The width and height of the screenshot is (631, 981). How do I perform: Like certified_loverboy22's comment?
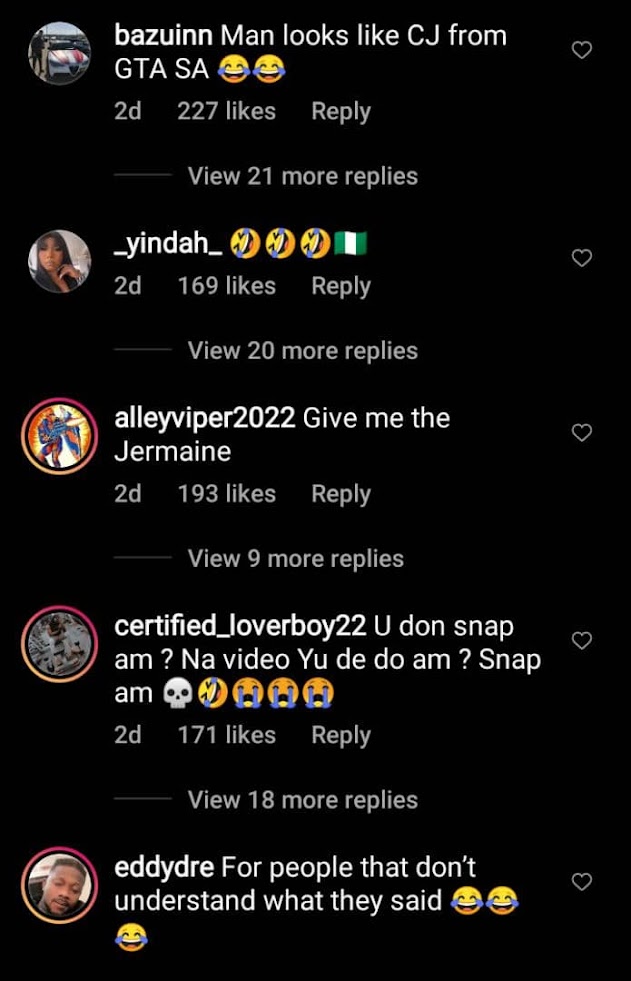pos(581,640)
